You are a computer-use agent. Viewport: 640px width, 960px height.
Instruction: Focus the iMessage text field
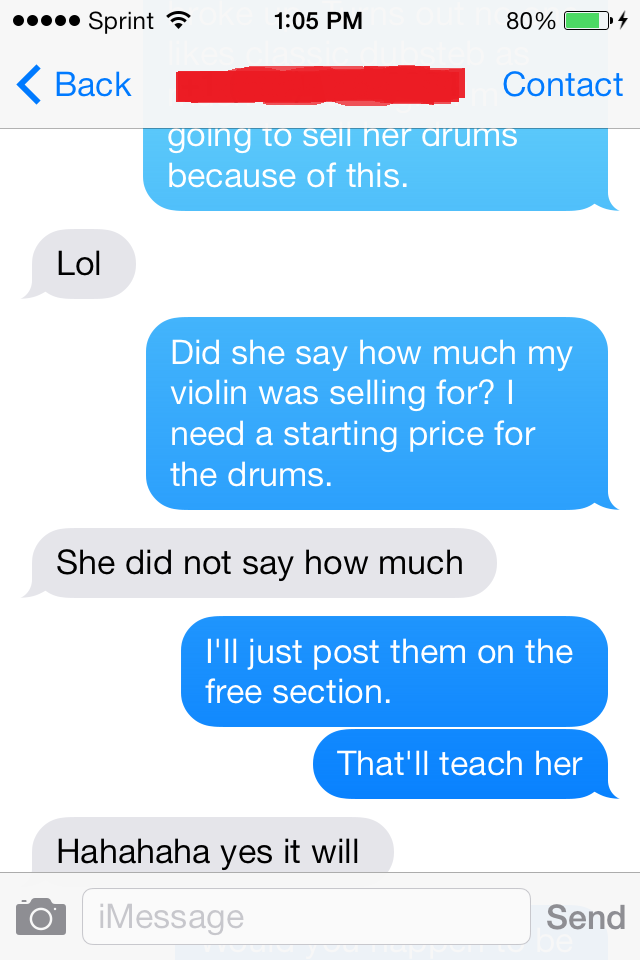(305, 916)
